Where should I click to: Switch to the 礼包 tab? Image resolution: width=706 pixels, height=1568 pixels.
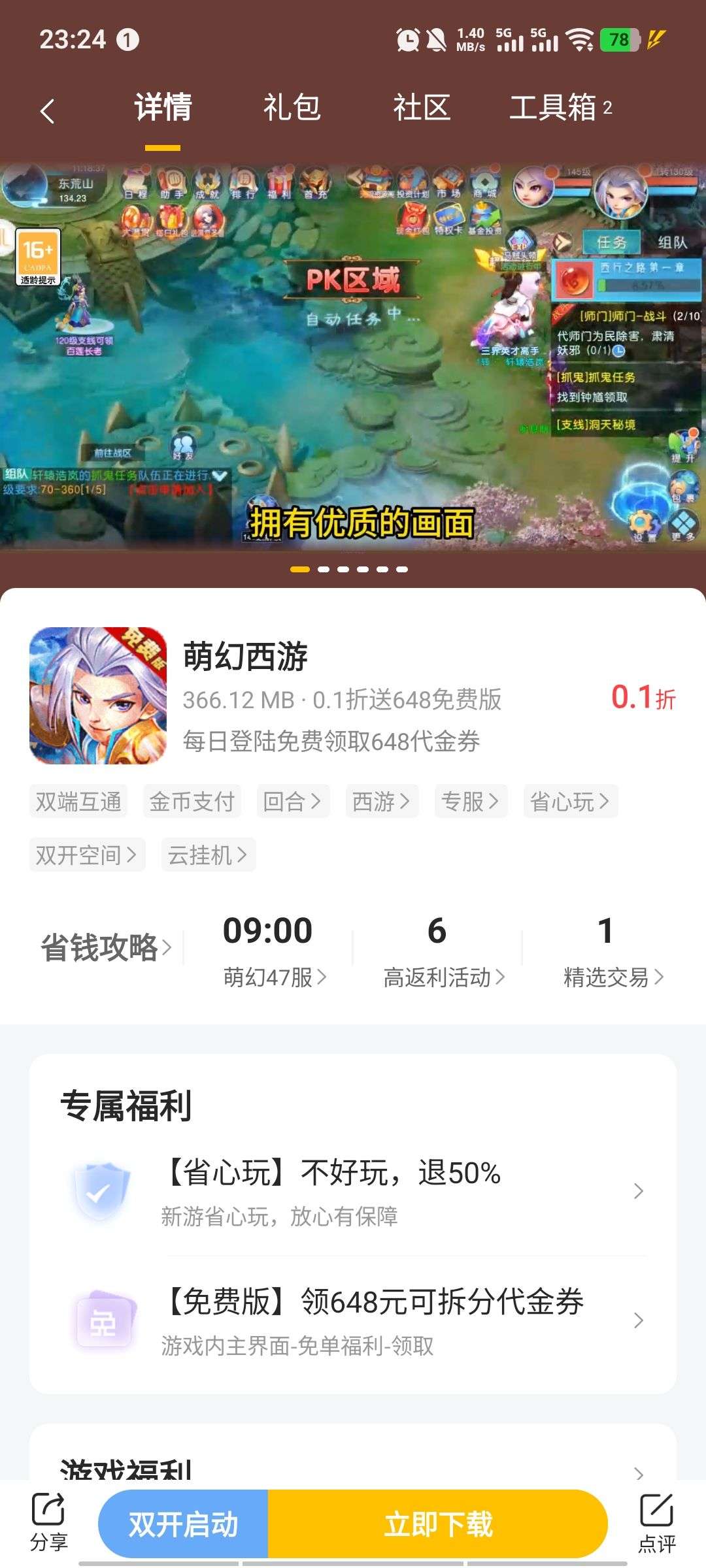point(292,107)
